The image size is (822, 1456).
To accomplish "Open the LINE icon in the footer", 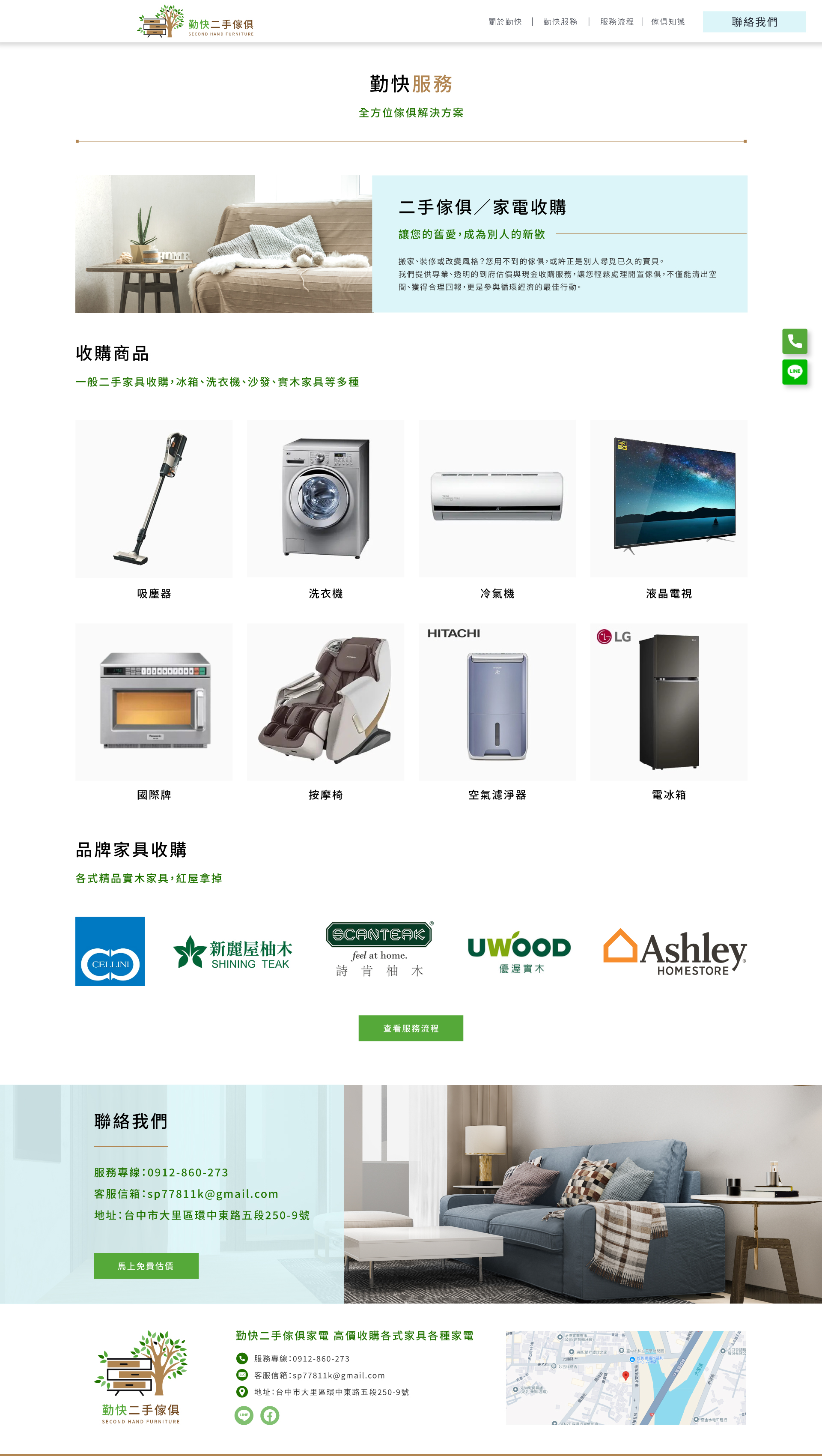I will [244, 1415].
